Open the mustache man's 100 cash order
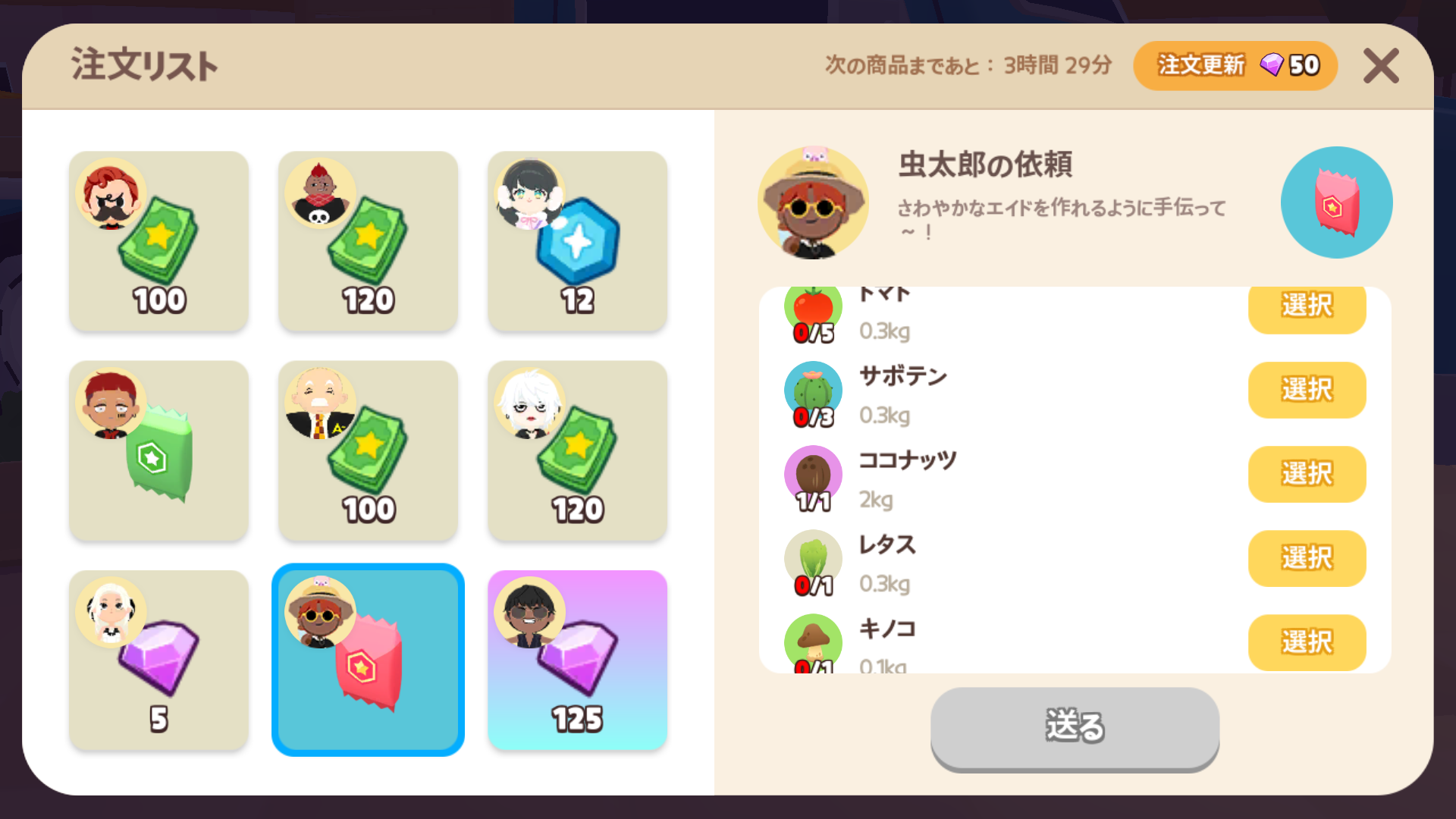Image resolution: width=1456 pixels, height=819 pixels. click(x=158, y=241)
